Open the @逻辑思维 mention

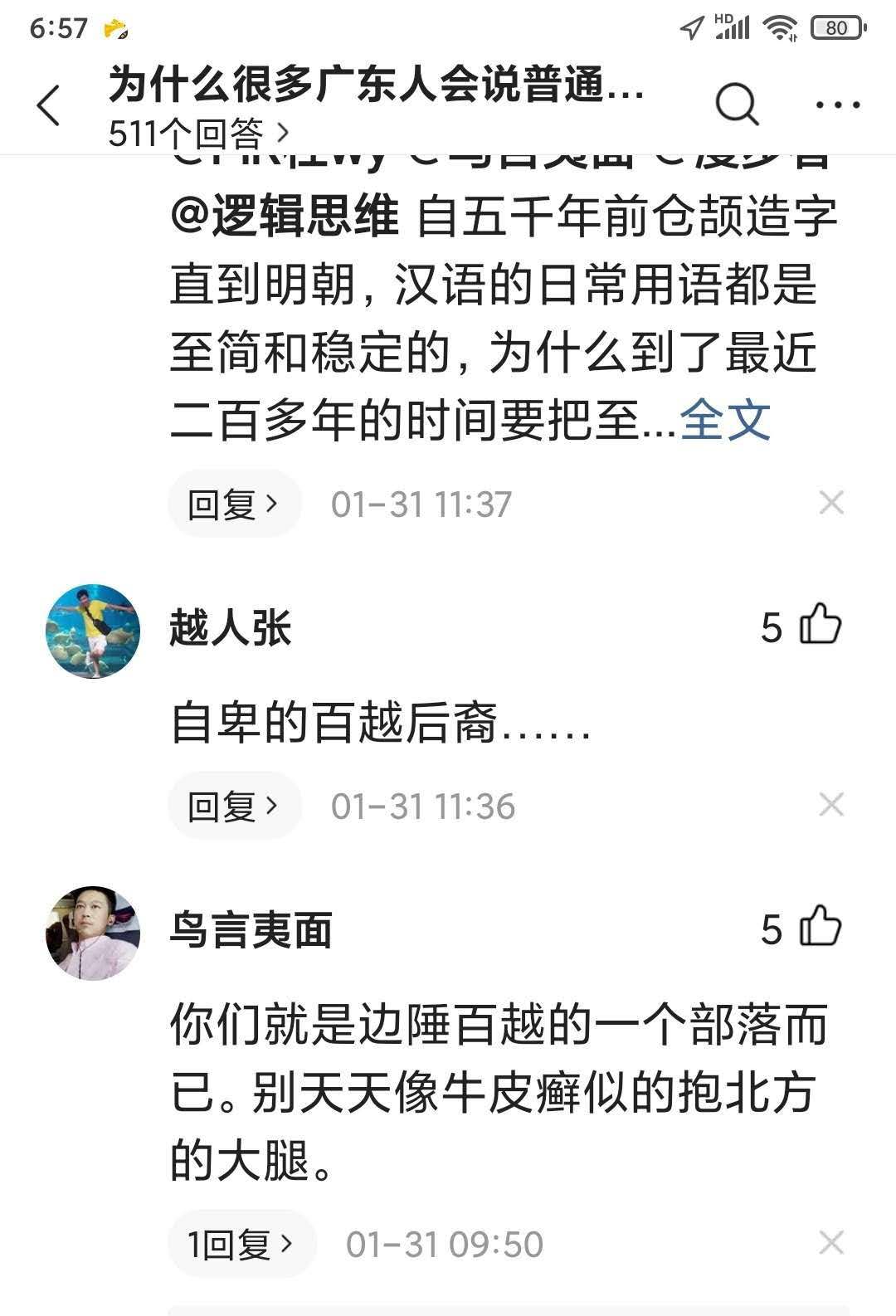pyautogui.click(x=285, y=216)
